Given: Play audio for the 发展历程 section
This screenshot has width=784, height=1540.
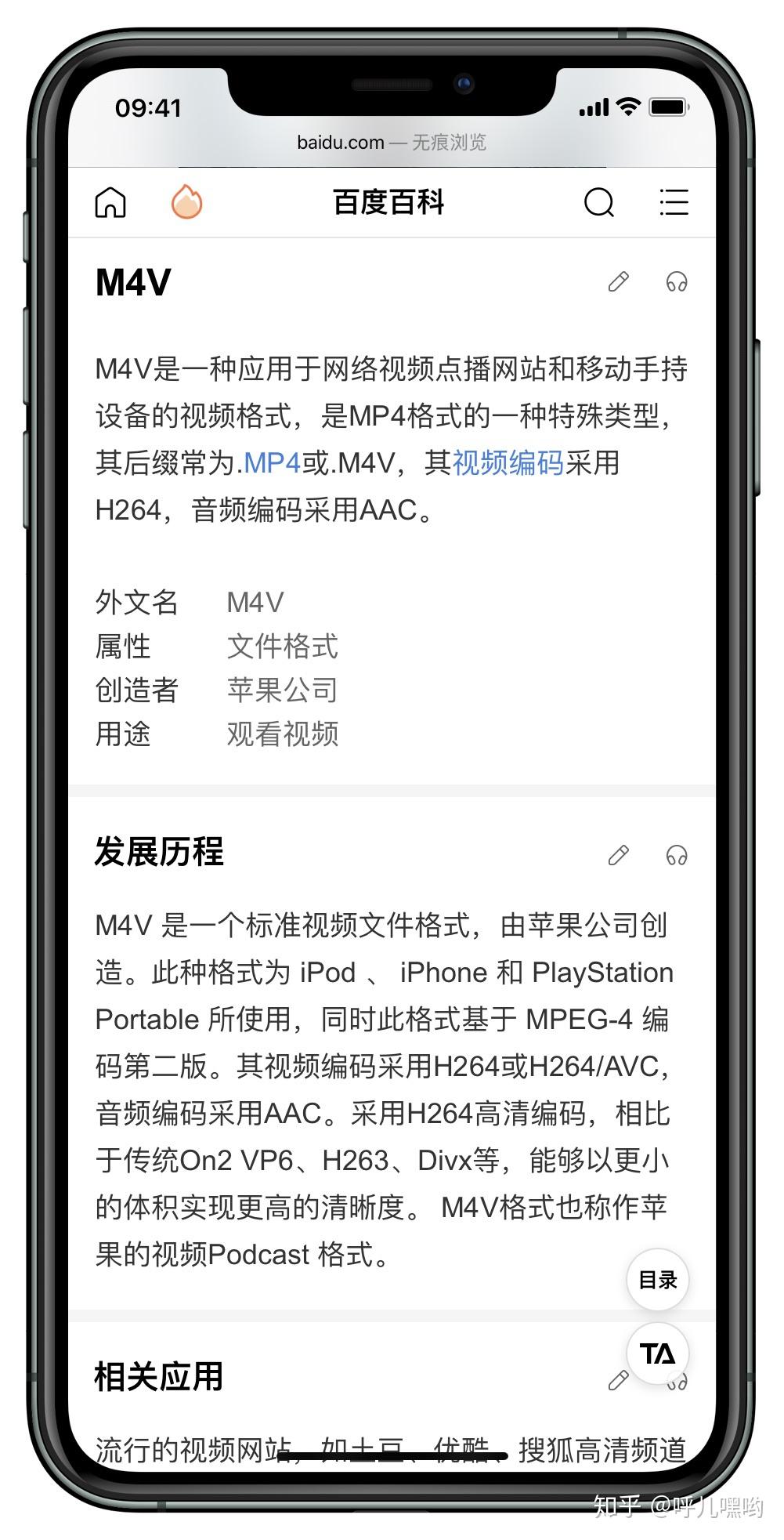Looking at the screenshot, I should [677, 854].
